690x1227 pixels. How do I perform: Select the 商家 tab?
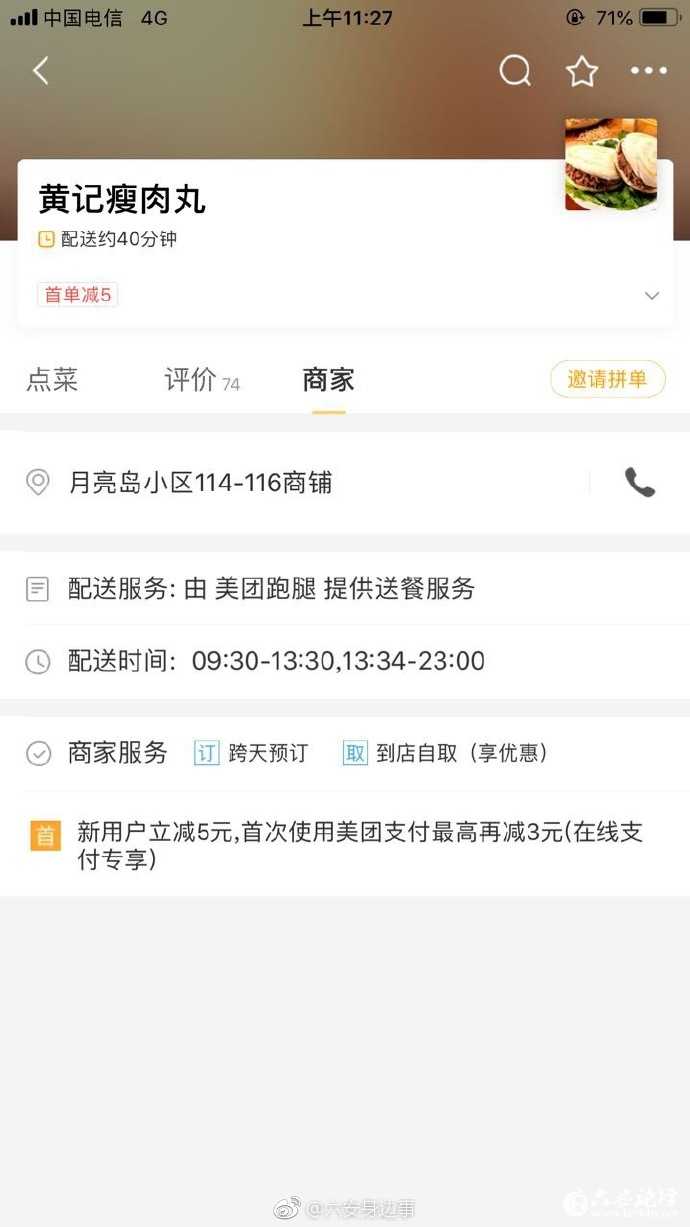coord(328,380)
